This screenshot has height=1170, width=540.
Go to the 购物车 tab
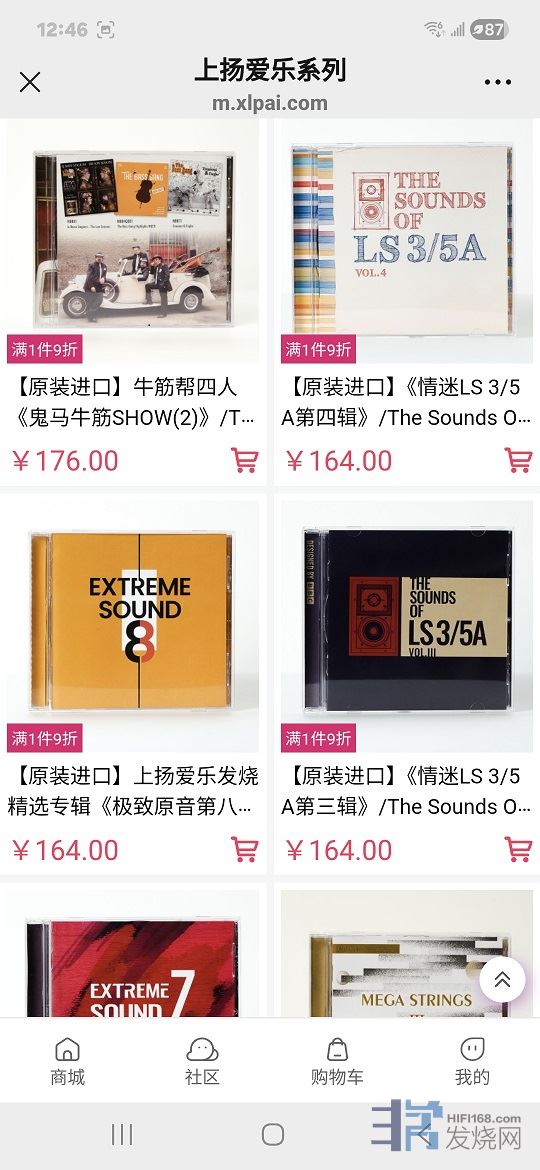pyautogui.click(x=337, y=1061)
